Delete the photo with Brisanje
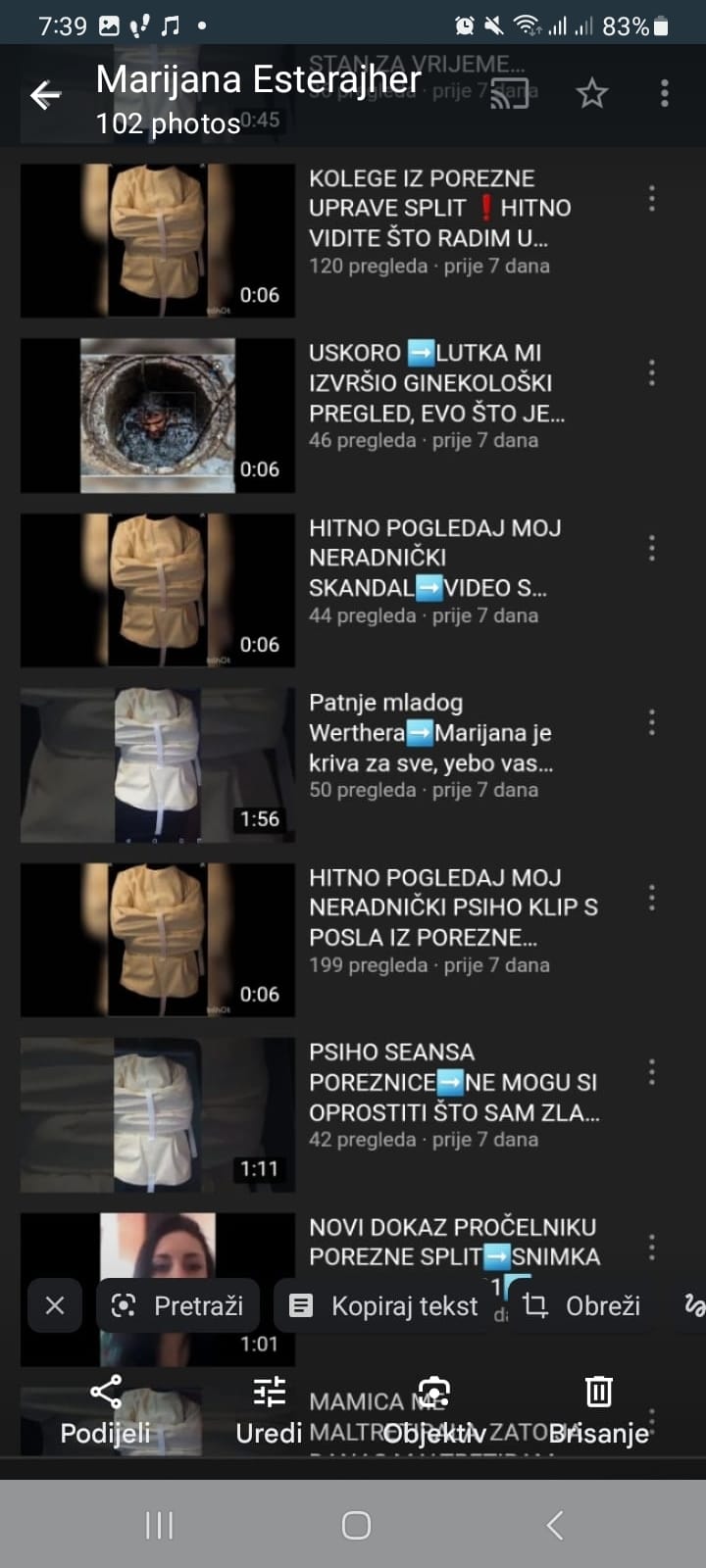Screen dimensions: 706x1568 [598, 1409]
